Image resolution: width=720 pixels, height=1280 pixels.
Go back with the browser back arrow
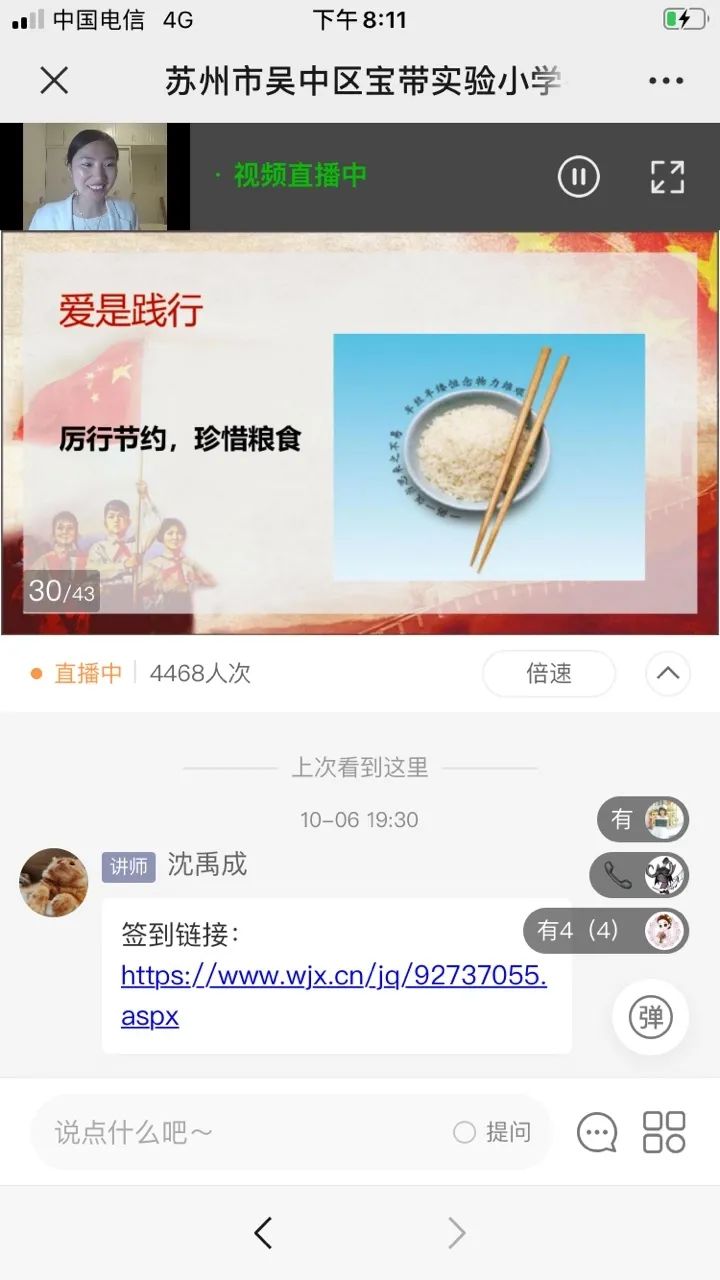[x=263, y=1233]
